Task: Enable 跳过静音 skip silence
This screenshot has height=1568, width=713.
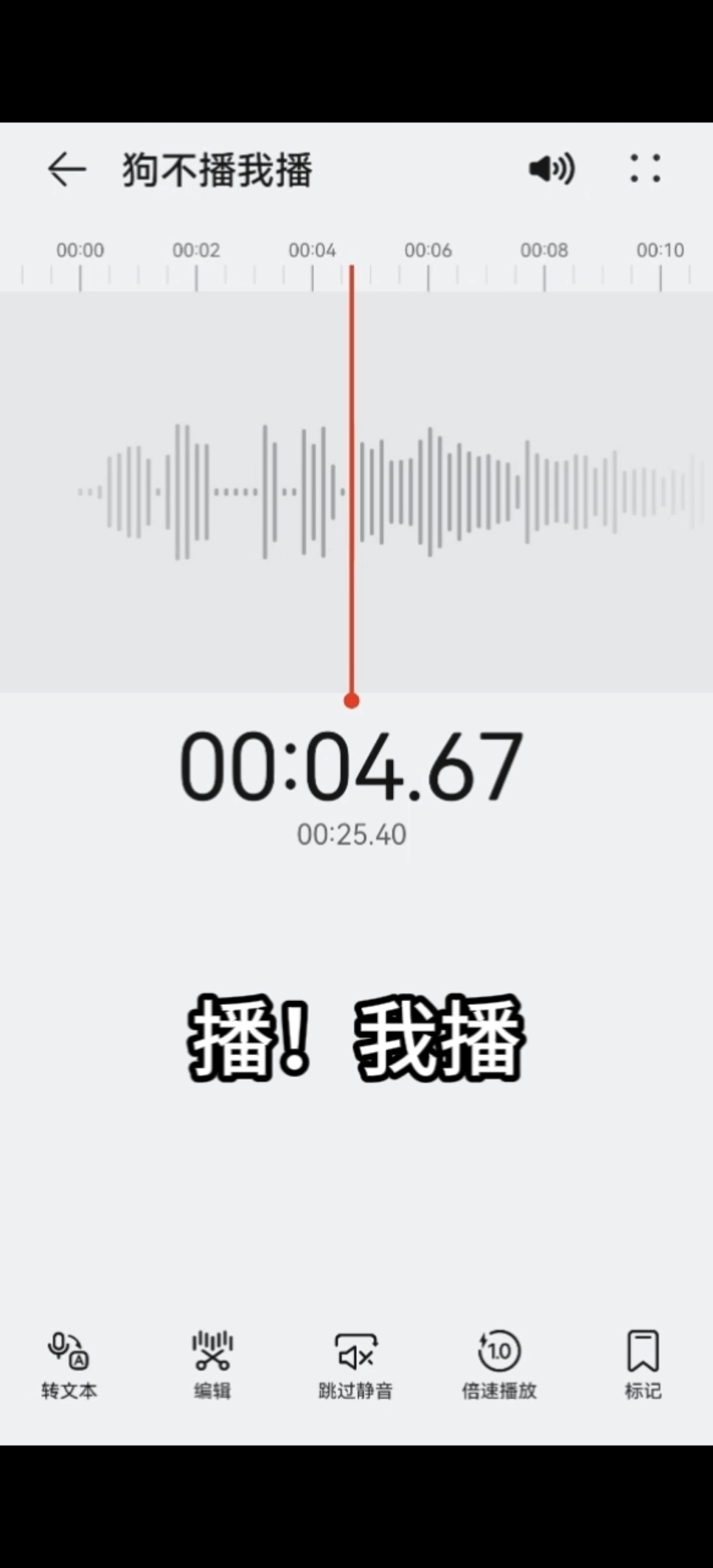Action: [x=355, y=1365]
